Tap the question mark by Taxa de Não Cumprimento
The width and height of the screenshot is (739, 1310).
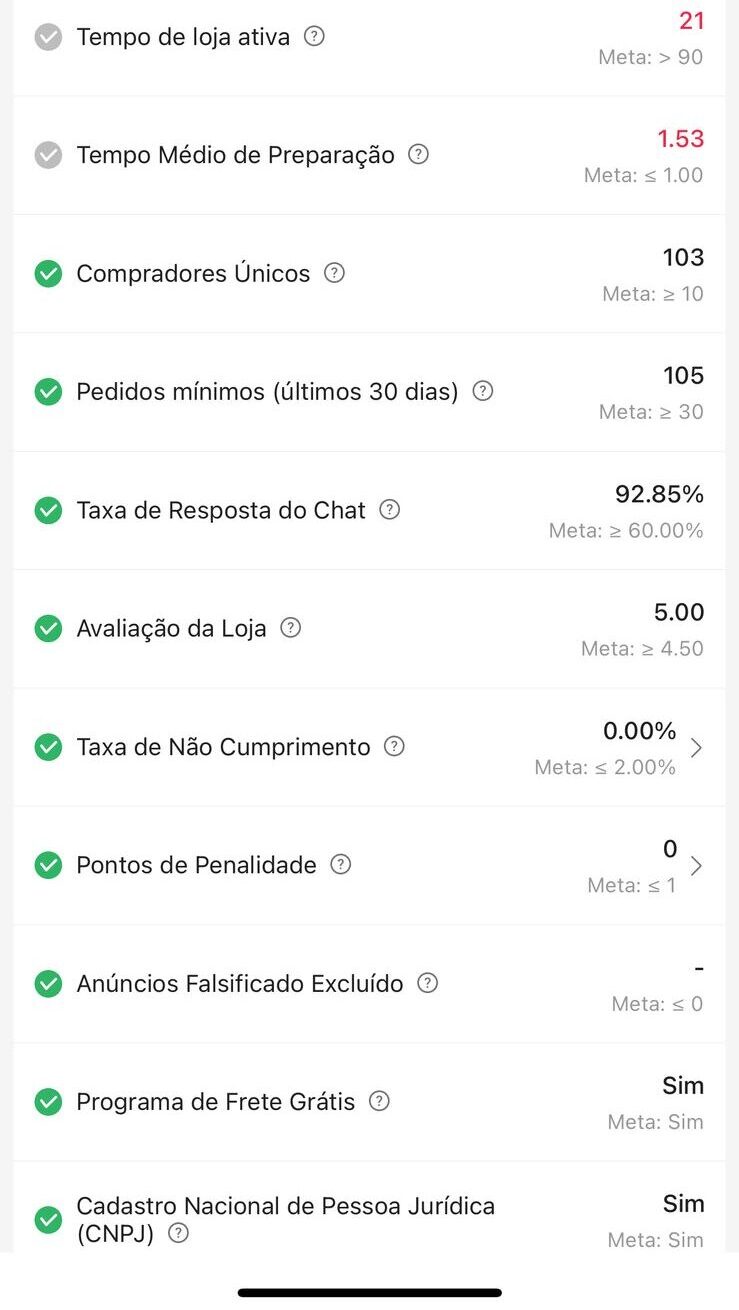(395, 746)
